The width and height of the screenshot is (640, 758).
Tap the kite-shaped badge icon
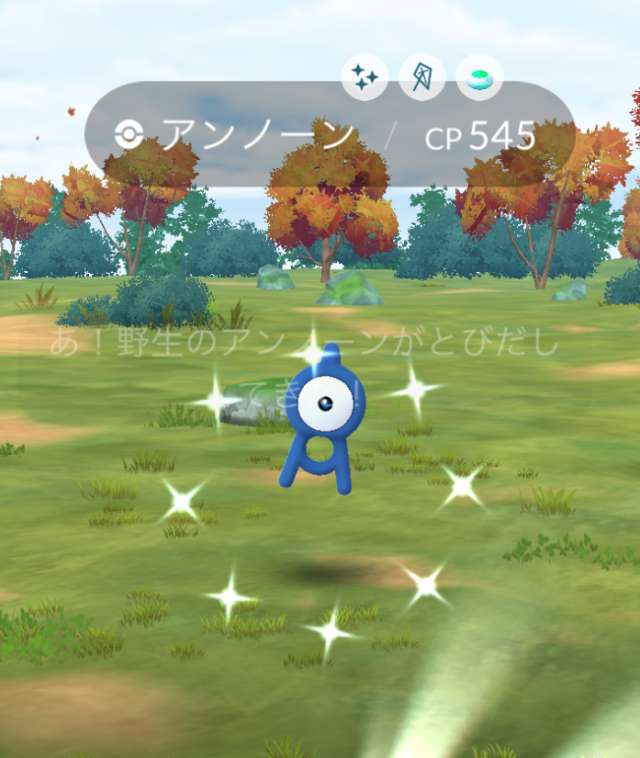tap(422, 77)
